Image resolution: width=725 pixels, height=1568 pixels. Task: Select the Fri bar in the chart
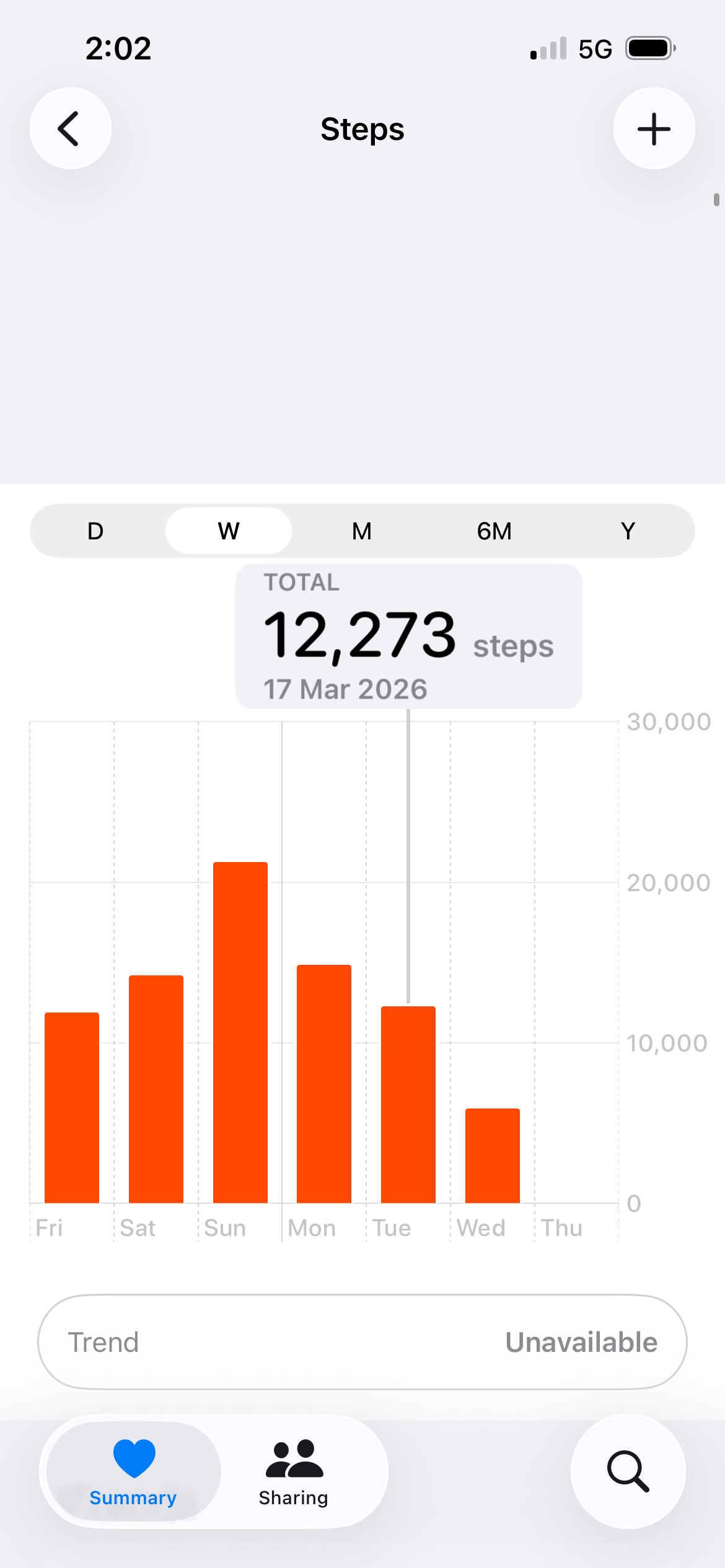(x=72, y=1107)
